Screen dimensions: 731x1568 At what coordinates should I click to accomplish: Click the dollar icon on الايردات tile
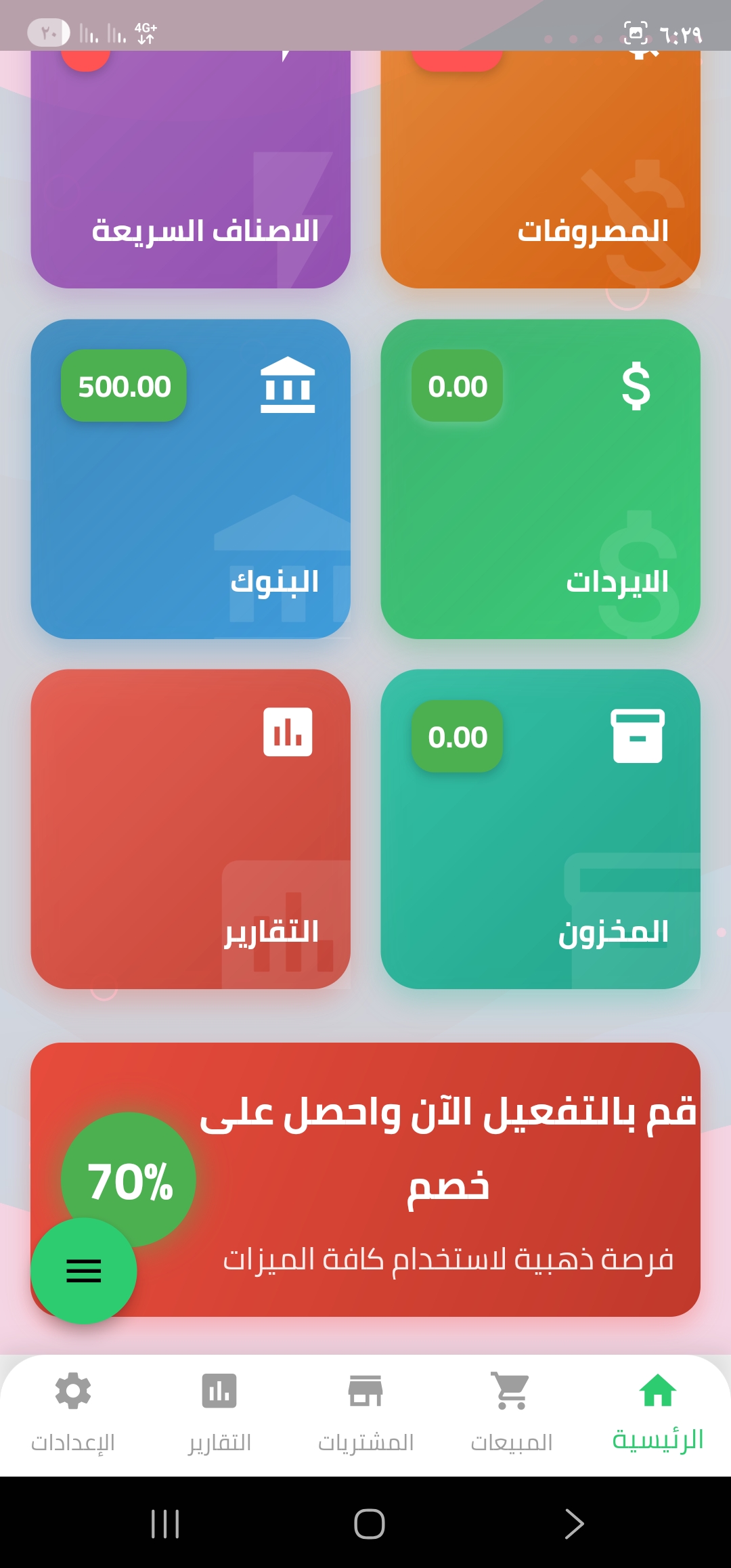pyautogui.click(x=636, y=387)
